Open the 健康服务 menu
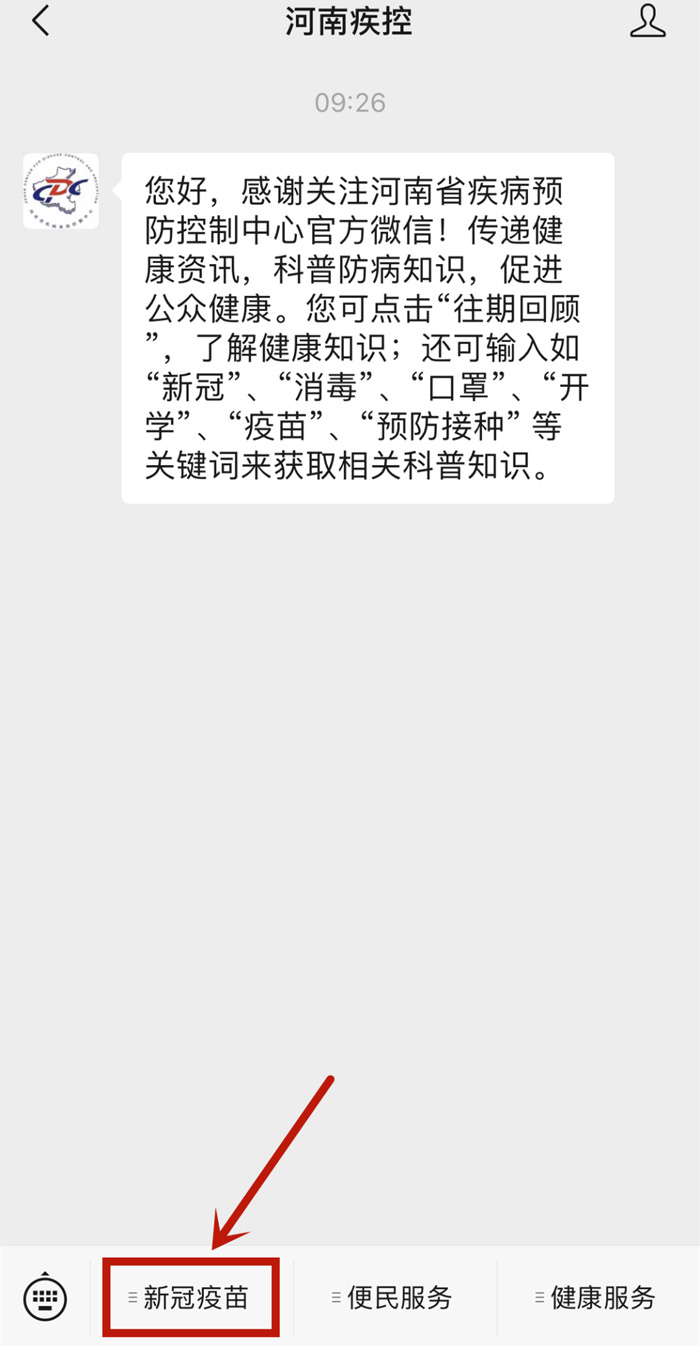Screen dimensions: 700x1346 pyautogui.click(x=598, y=1298)
